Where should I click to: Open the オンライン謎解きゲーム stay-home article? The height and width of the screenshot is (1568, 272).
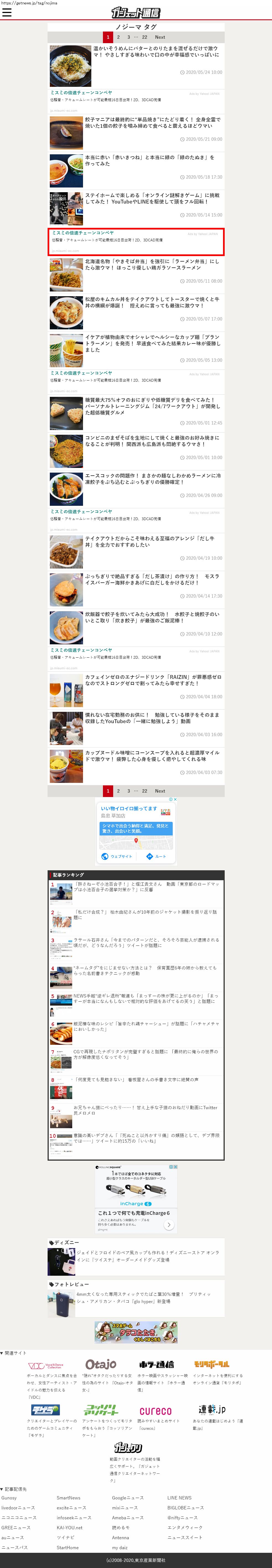click(x=152, y=199)
